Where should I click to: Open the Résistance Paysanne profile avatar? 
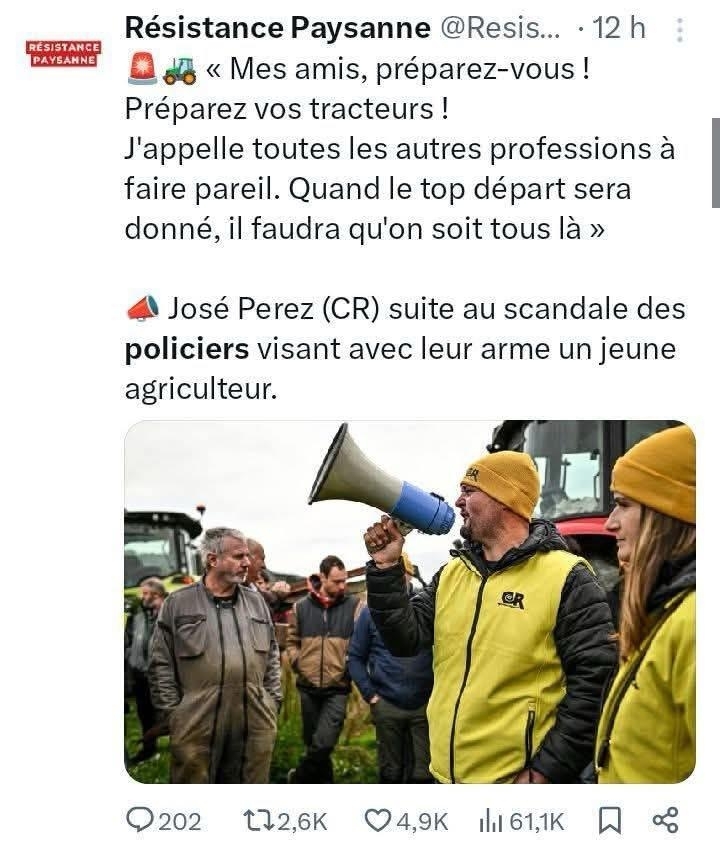[x=63, y=52]
